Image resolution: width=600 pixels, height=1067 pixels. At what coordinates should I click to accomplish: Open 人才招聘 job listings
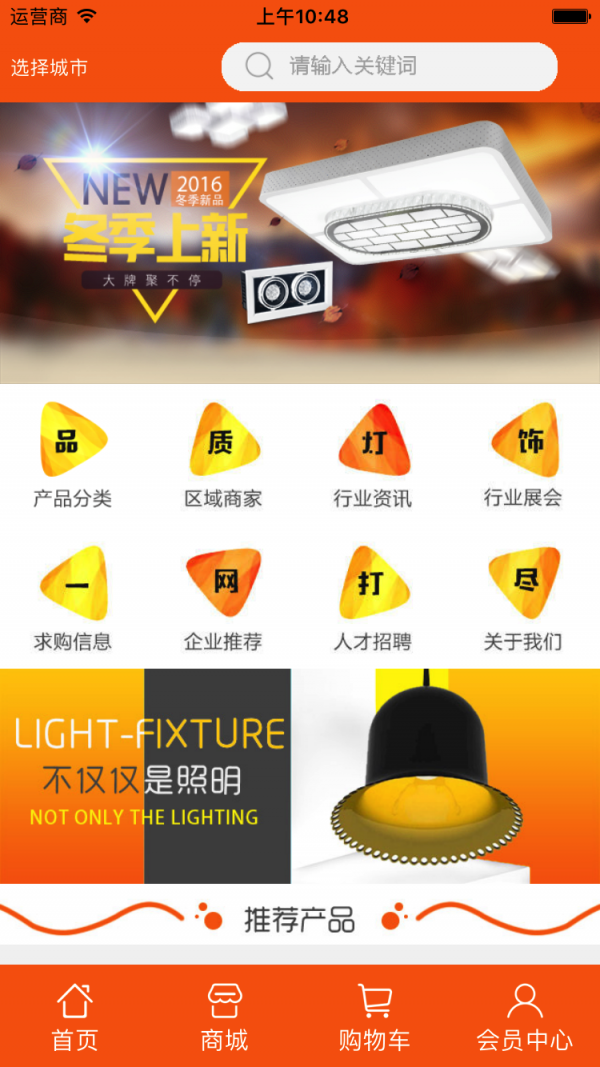click(x=373, y=599)
